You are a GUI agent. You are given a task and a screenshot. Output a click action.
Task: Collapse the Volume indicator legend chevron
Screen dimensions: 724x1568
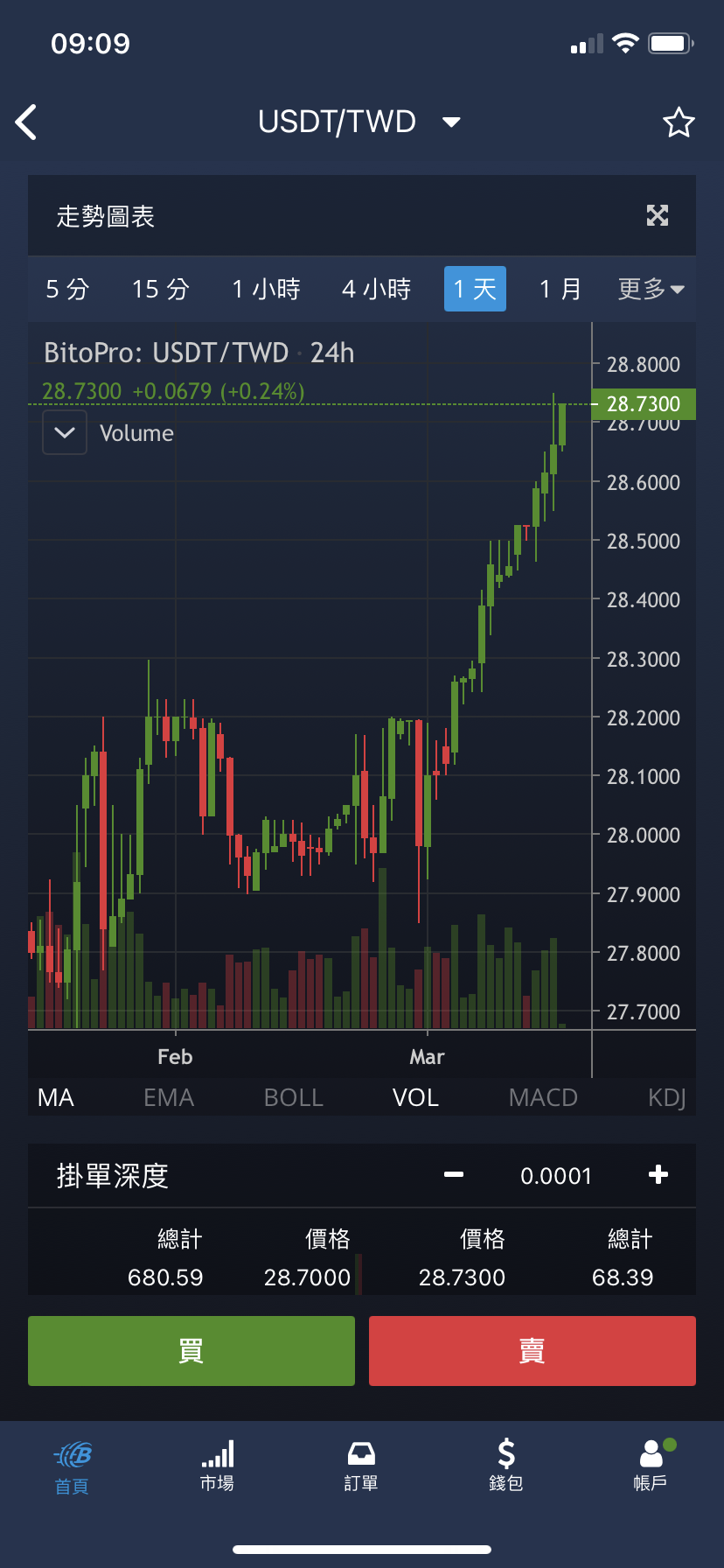click(x=65, y=432)
